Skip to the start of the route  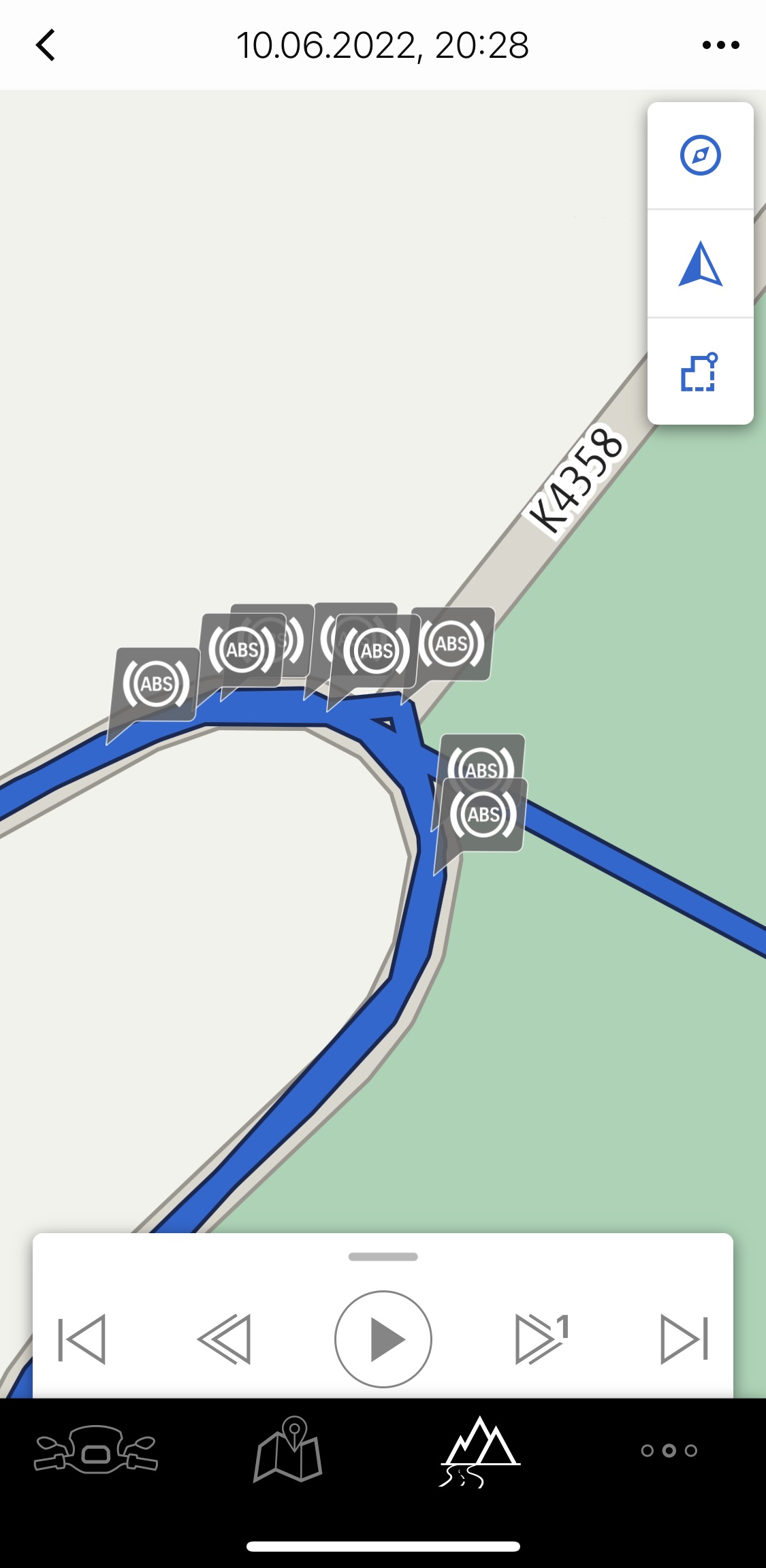click(x=82, y=1339)
